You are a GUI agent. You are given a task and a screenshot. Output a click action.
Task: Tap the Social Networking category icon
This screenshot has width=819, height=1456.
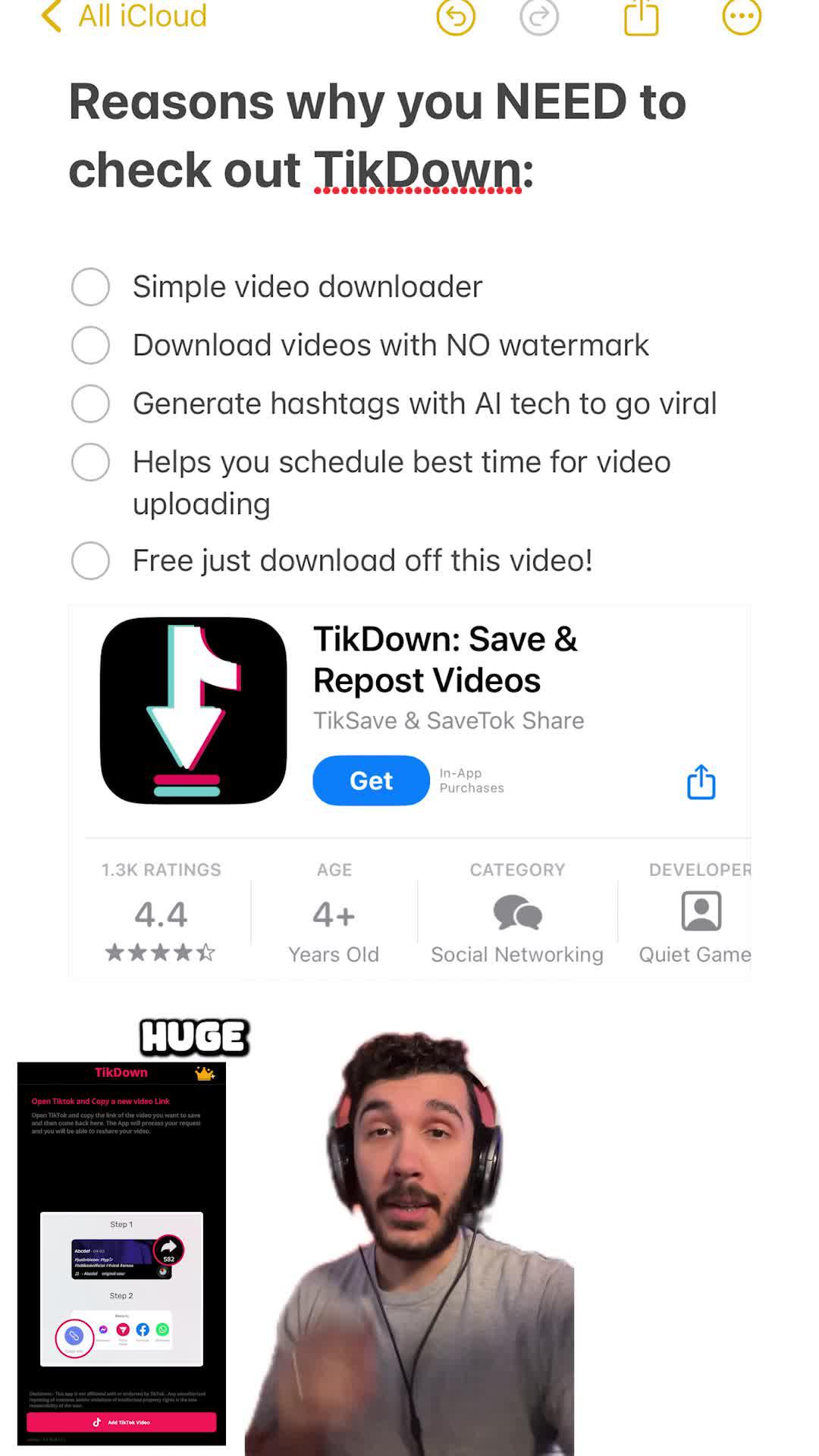pos(517,912)
